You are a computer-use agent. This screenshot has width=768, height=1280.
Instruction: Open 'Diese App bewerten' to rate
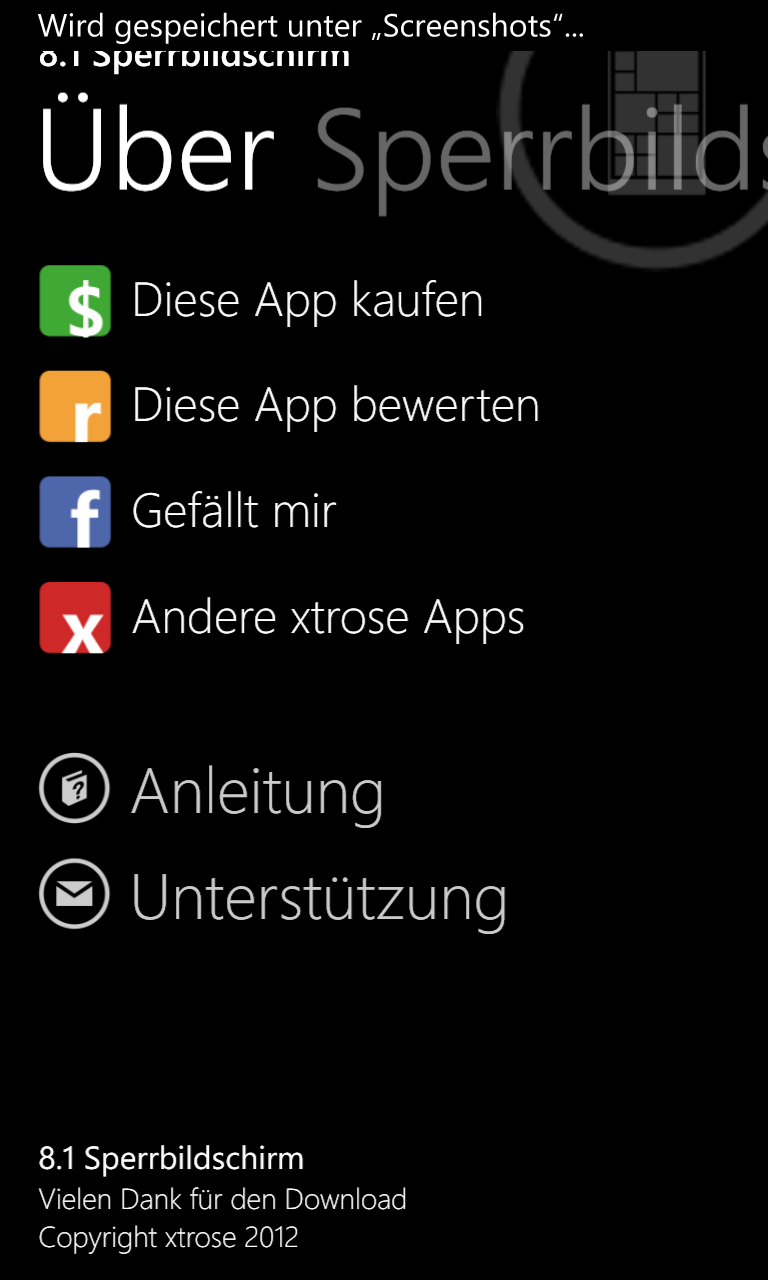click(x=289, y=406)
